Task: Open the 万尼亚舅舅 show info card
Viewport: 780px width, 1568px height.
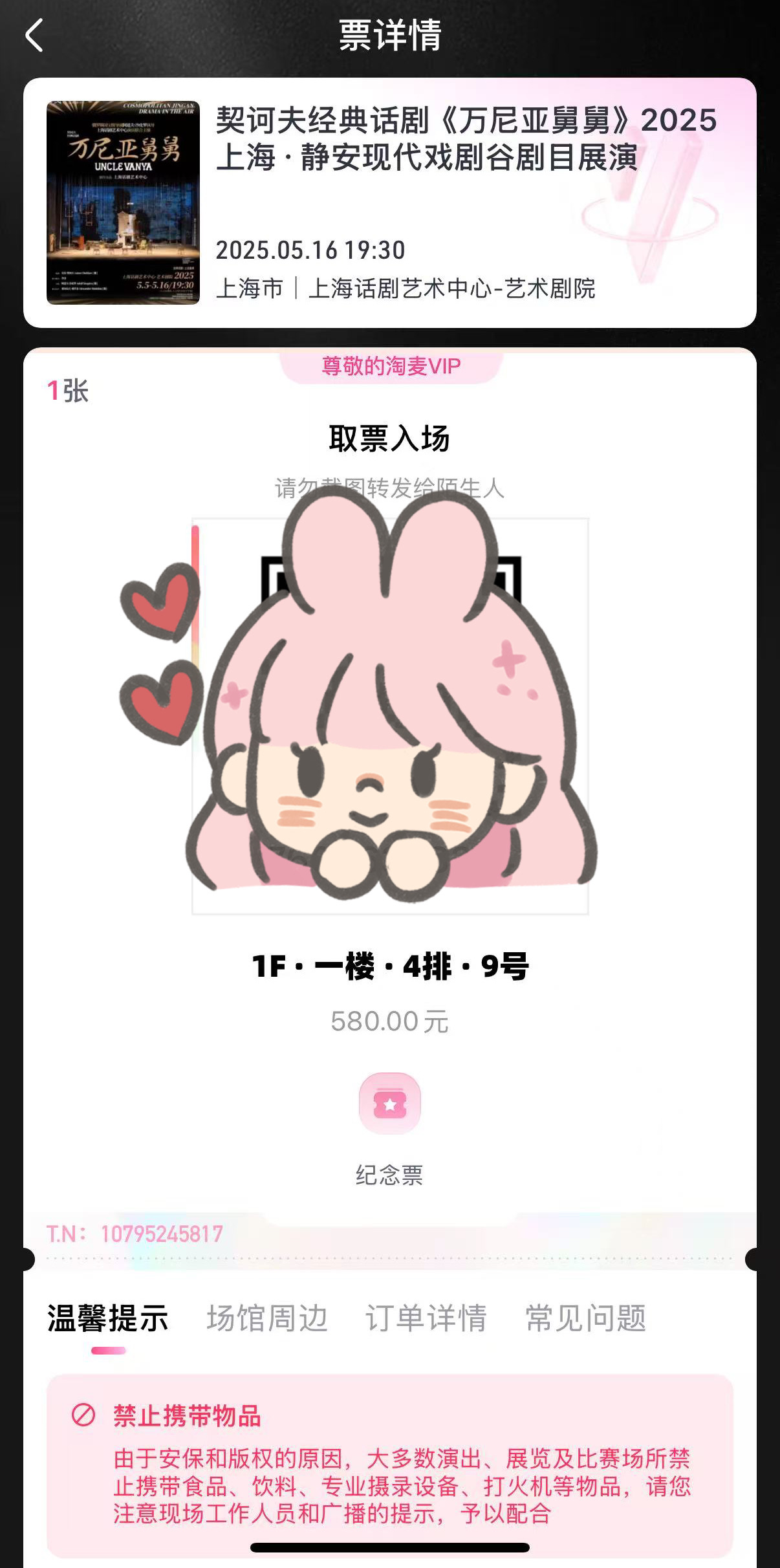Action: (x=389, y=202)
